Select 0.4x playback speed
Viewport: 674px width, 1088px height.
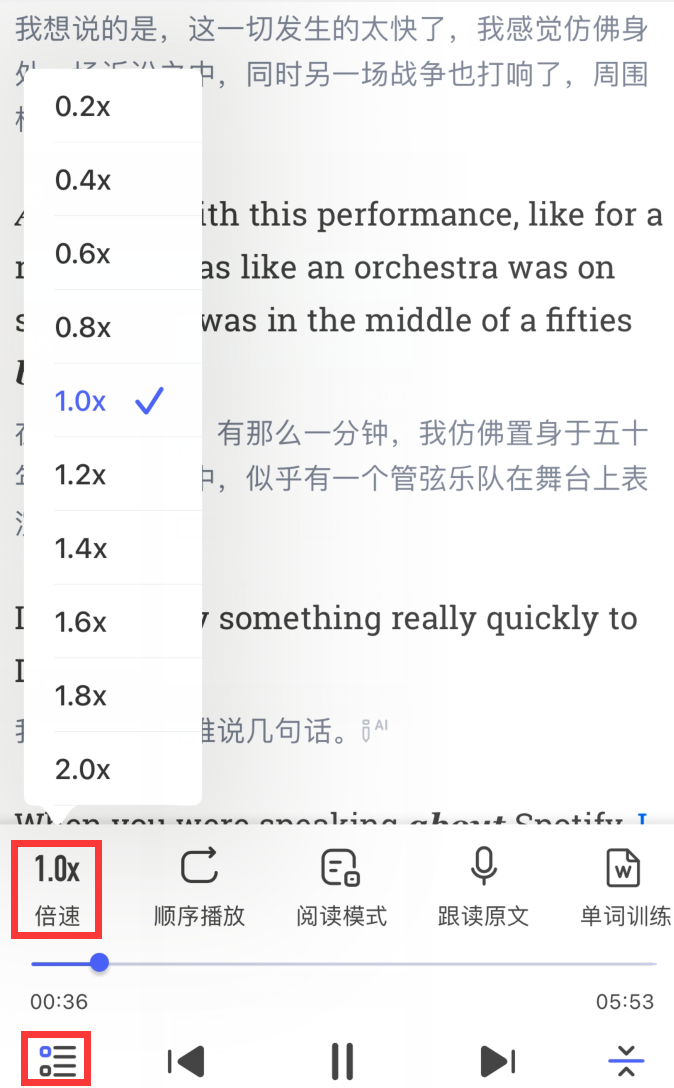tap(113, 180)
